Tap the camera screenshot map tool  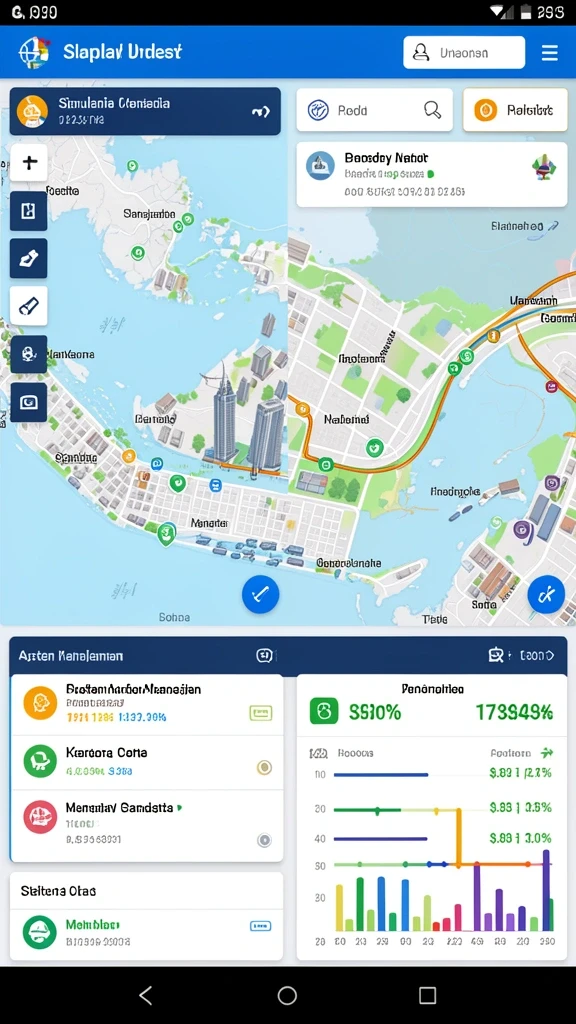pyautogui.click(x=29, y=402)
